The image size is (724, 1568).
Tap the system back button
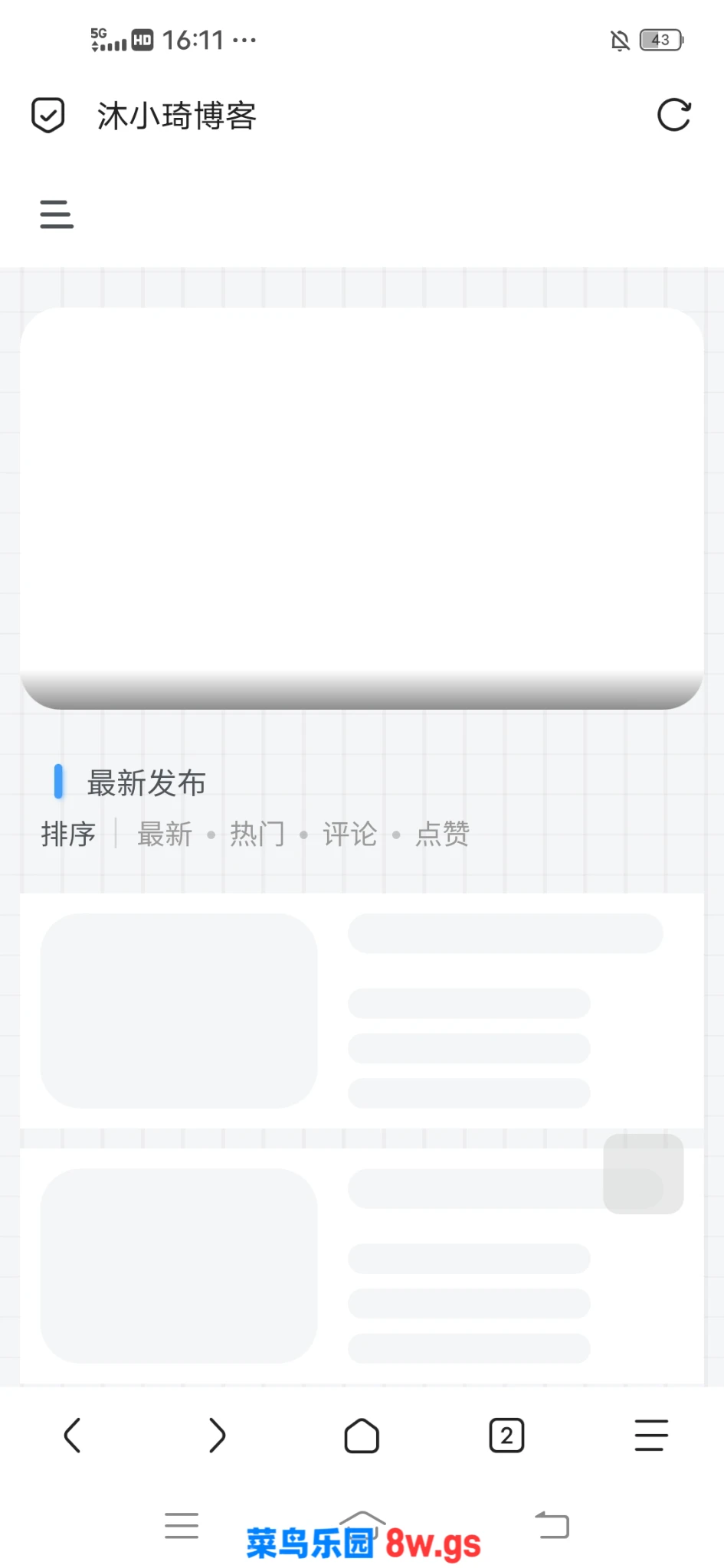pos(553,1525)
